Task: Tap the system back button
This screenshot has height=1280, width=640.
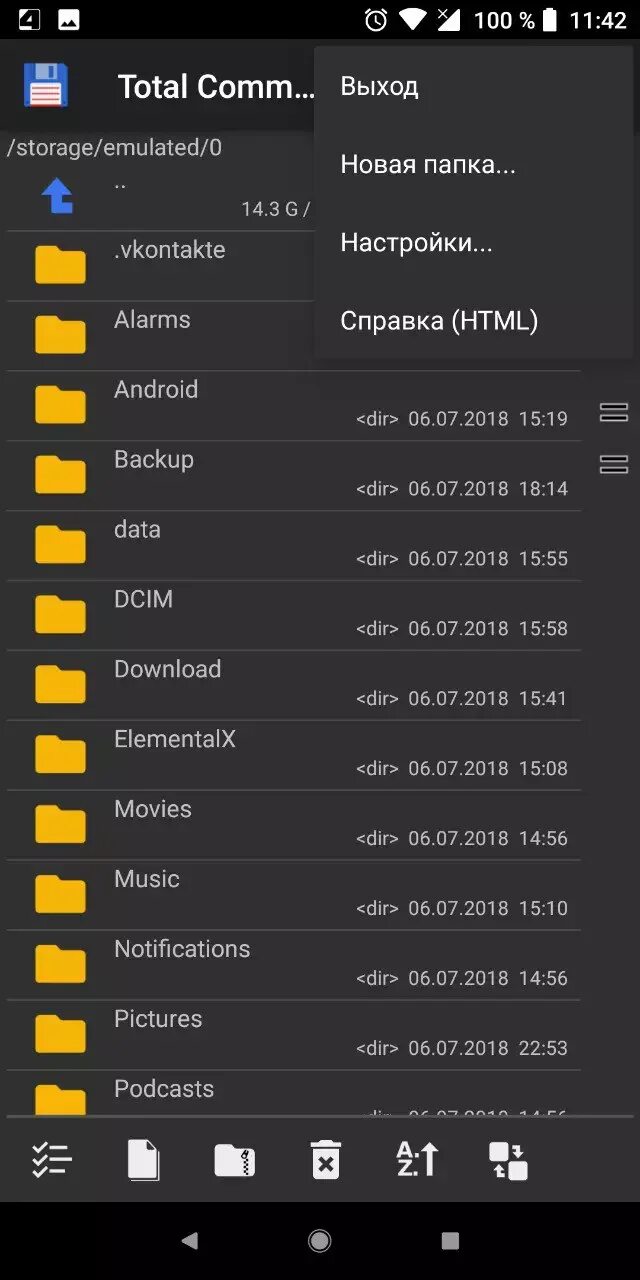Action: (x=189, y=1241)
